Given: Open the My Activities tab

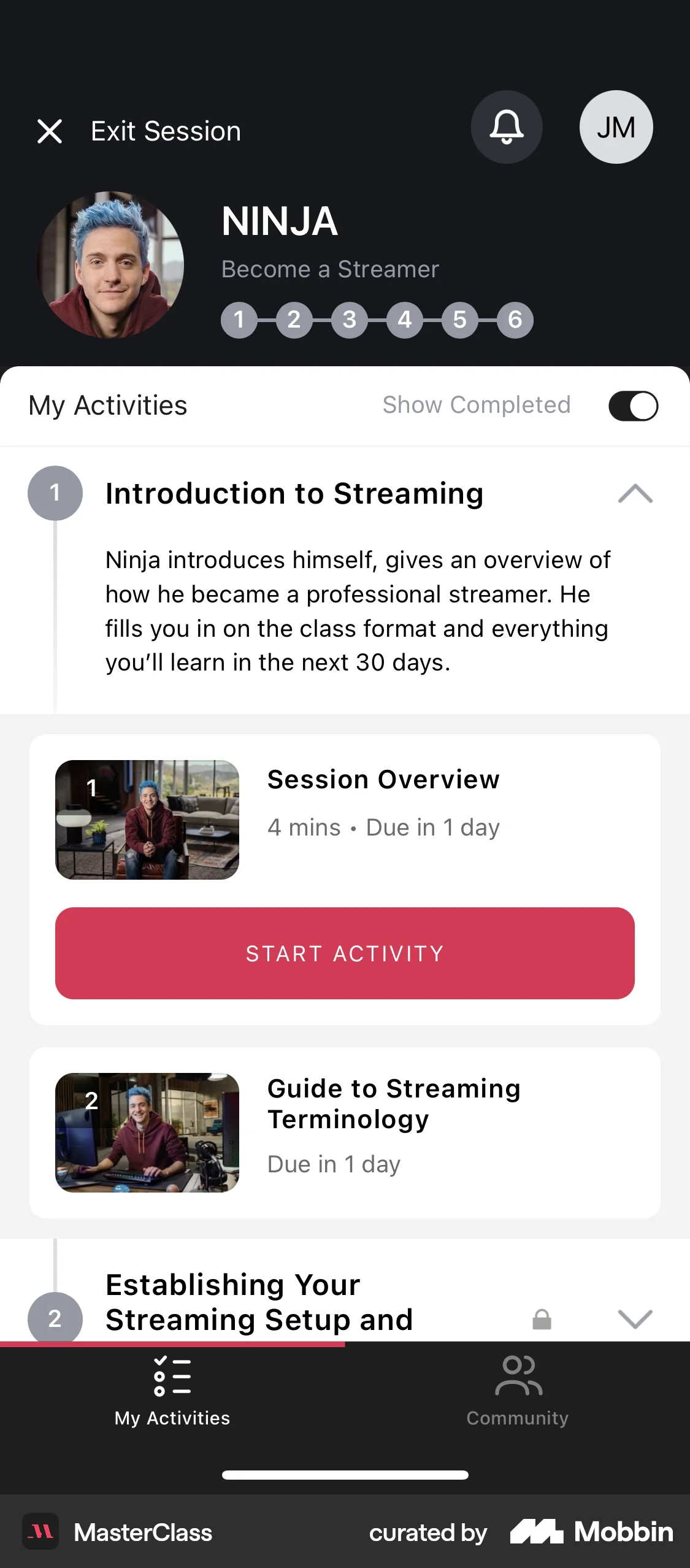Looking at the screenshot, I should 172,1399.
